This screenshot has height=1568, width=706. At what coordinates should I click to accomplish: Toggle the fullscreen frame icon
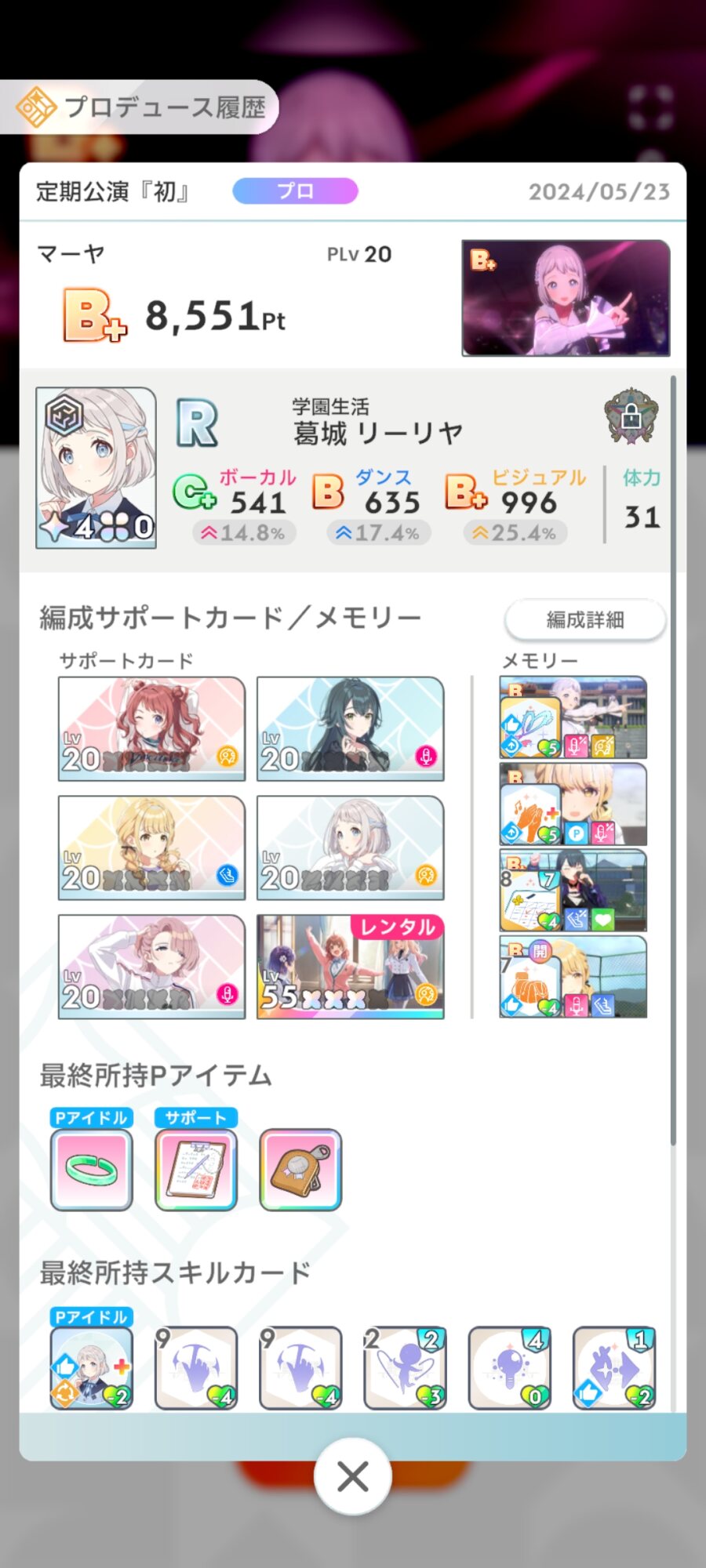pyautogui.click(x=651, y=107)
